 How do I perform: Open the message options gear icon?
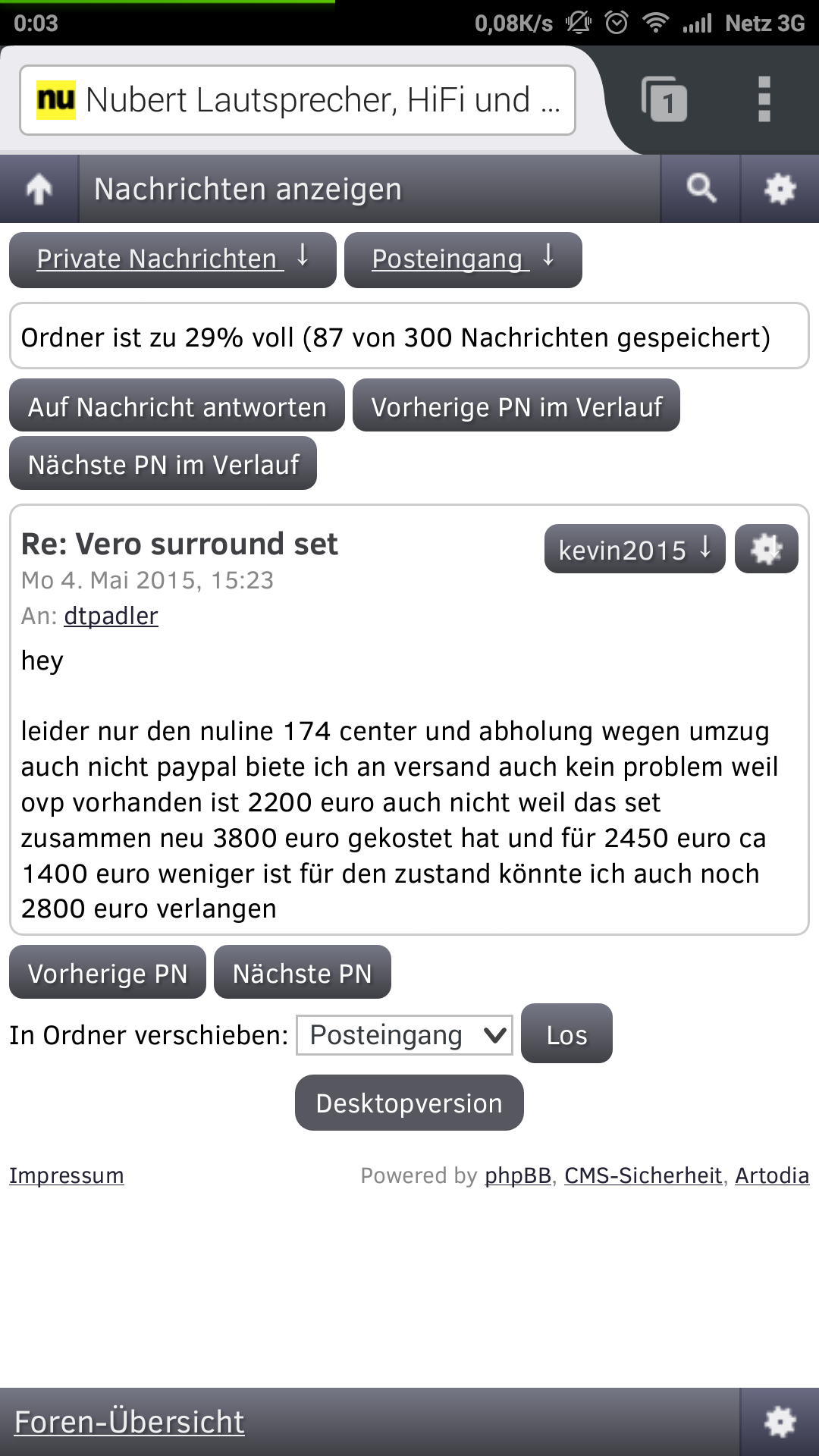pyautogui.click(x=766, y=549)
